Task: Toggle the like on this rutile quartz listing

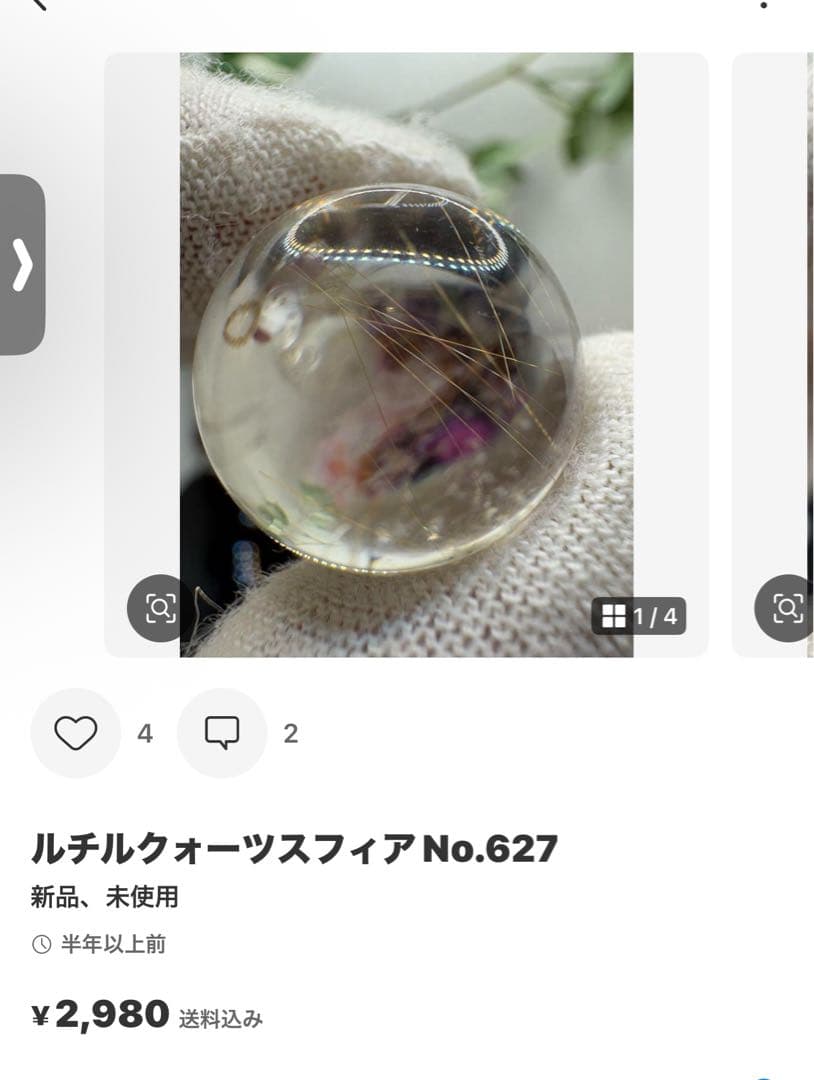Action: (x=74, y=734)
